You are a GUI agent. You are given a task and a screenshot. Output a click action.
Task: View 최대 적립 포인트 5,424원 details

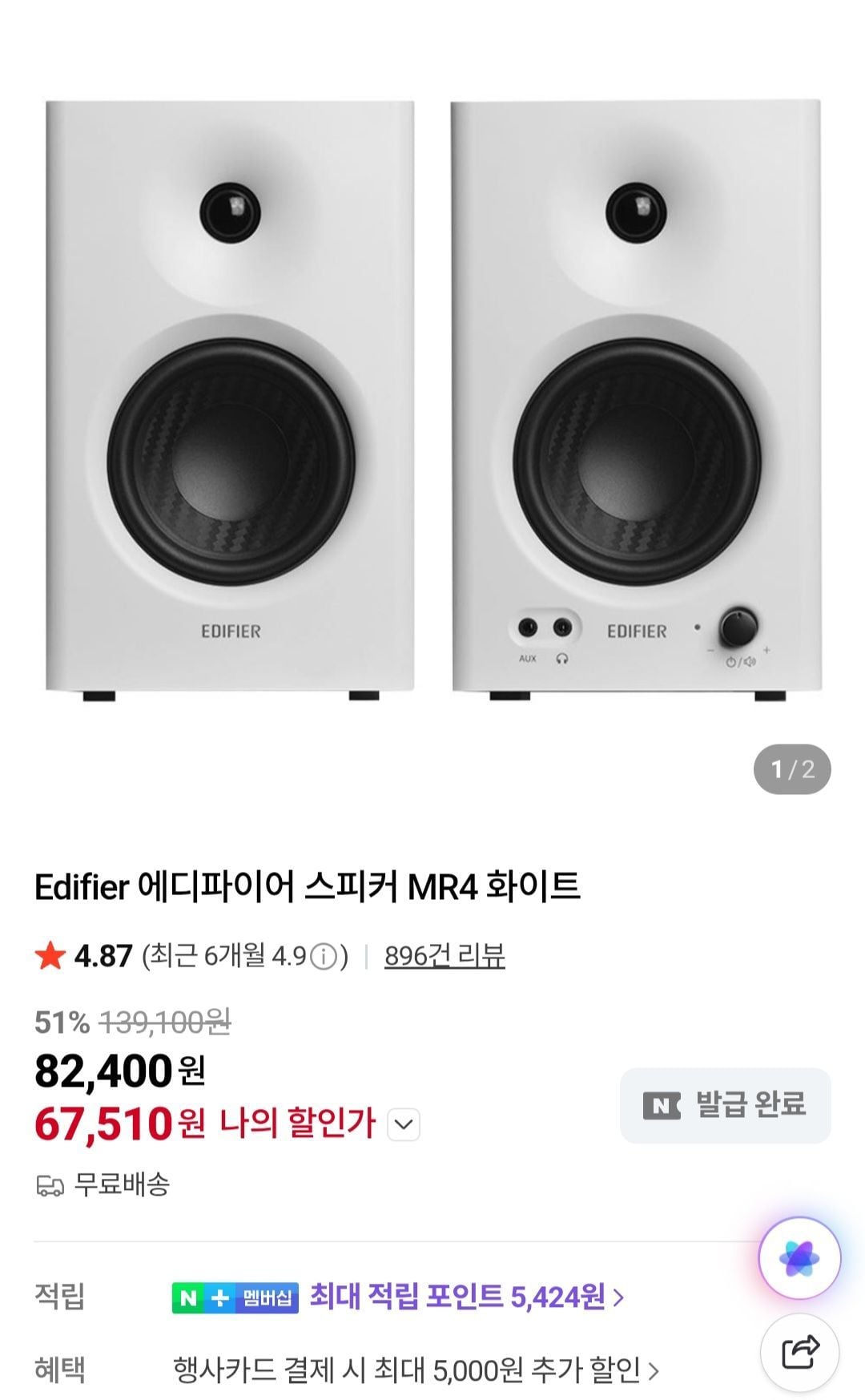pyautogui.click(x=466, y=1296)
